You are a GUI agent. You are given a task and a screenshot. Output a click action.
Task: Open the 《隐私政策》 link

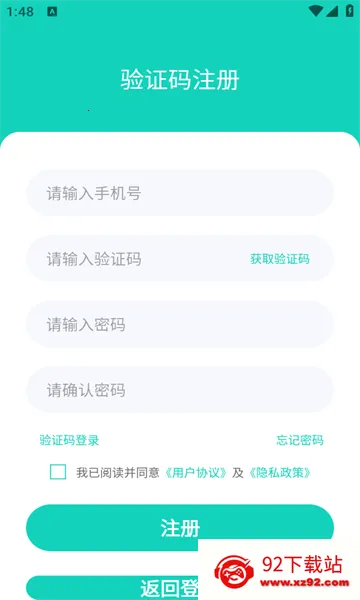click(x=280, y=473)
